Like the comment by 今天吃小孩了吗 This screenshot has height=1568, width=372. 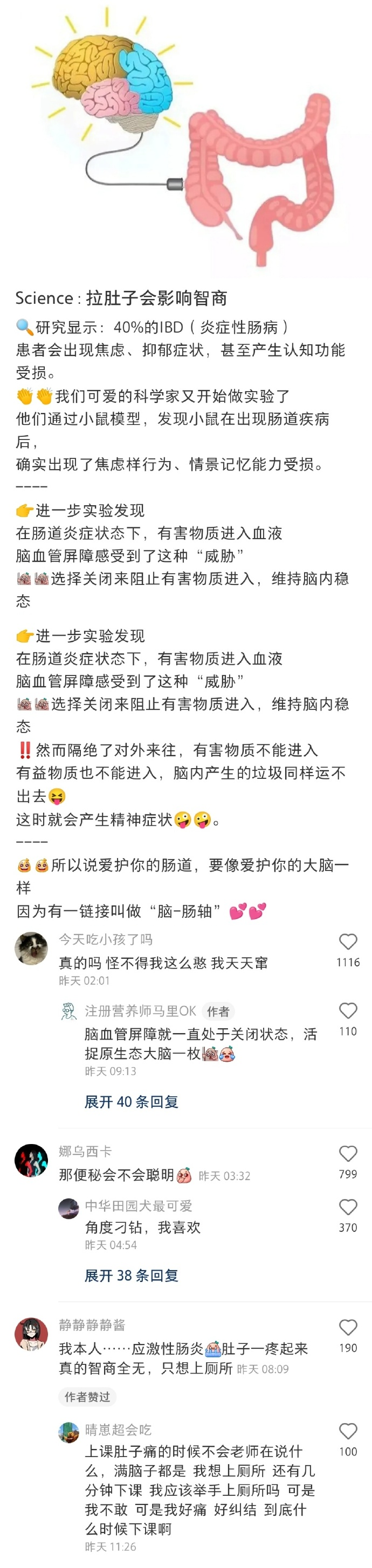348,942
